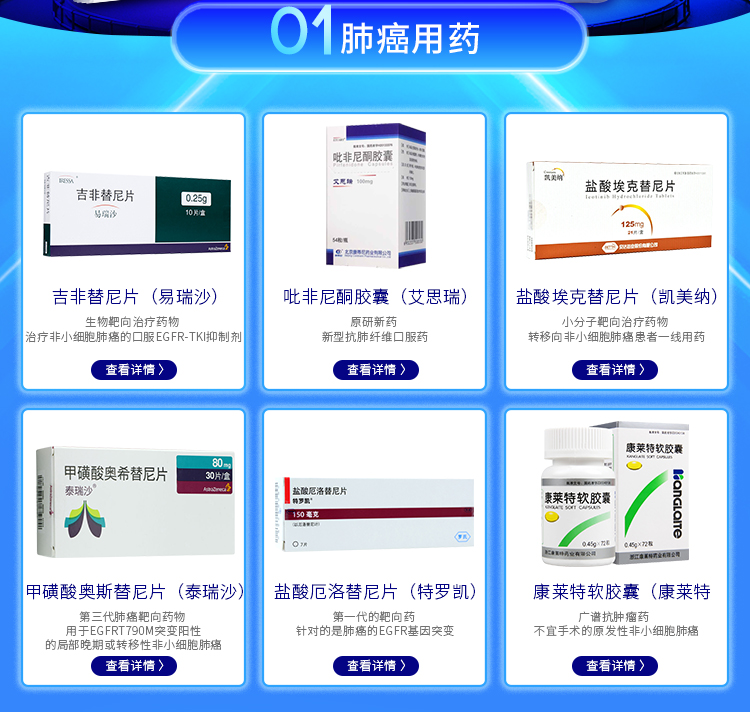View details for 吡非尼酮胶囊 (艾思瑞)
This screenshot has width=750, height=712.
point(375,370)
